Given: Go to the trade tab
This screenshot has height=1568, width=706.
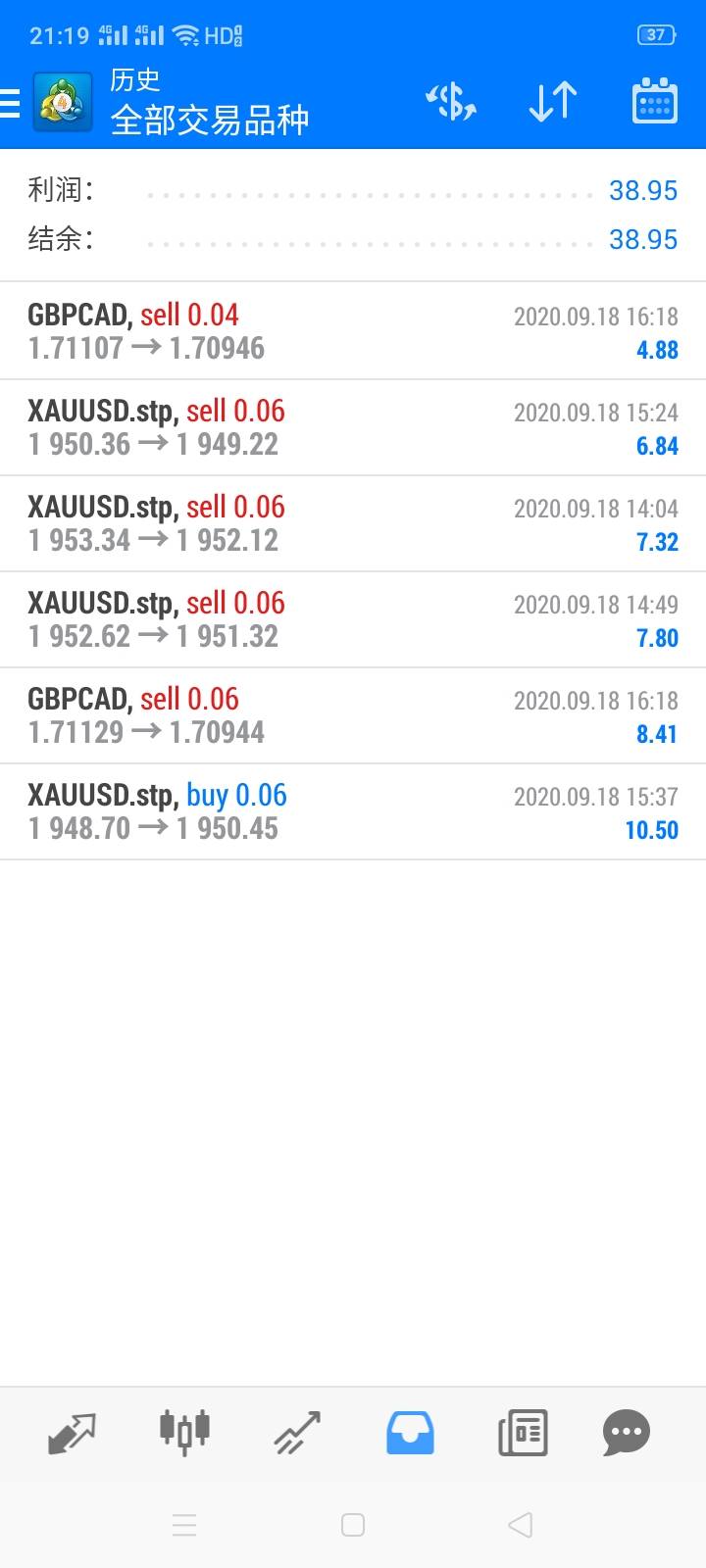Looking at the screenshot, I should pyautogui.click(x=297, y=1434).
